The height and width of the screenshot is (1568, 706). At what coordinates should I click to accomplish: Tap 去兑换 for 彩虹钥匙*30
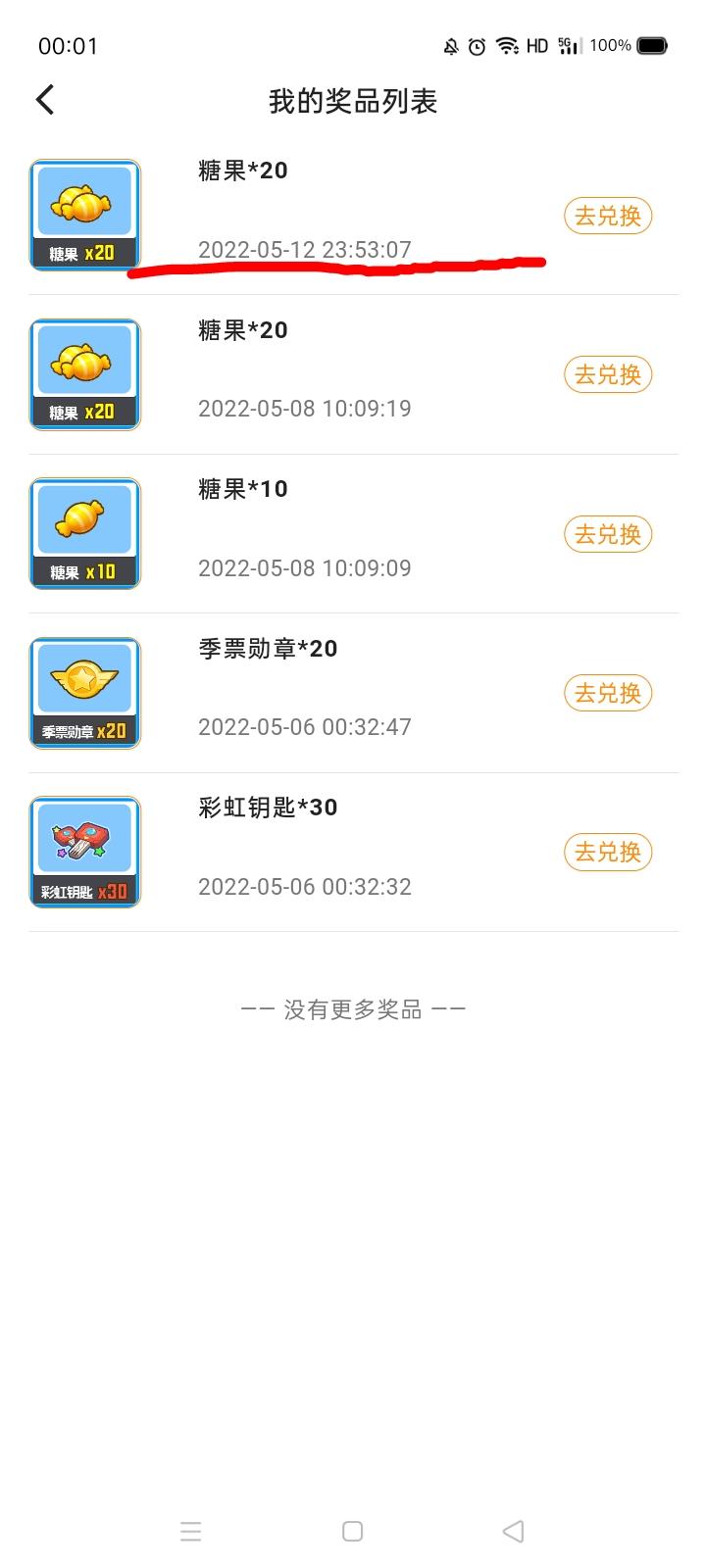click(608, 852)
